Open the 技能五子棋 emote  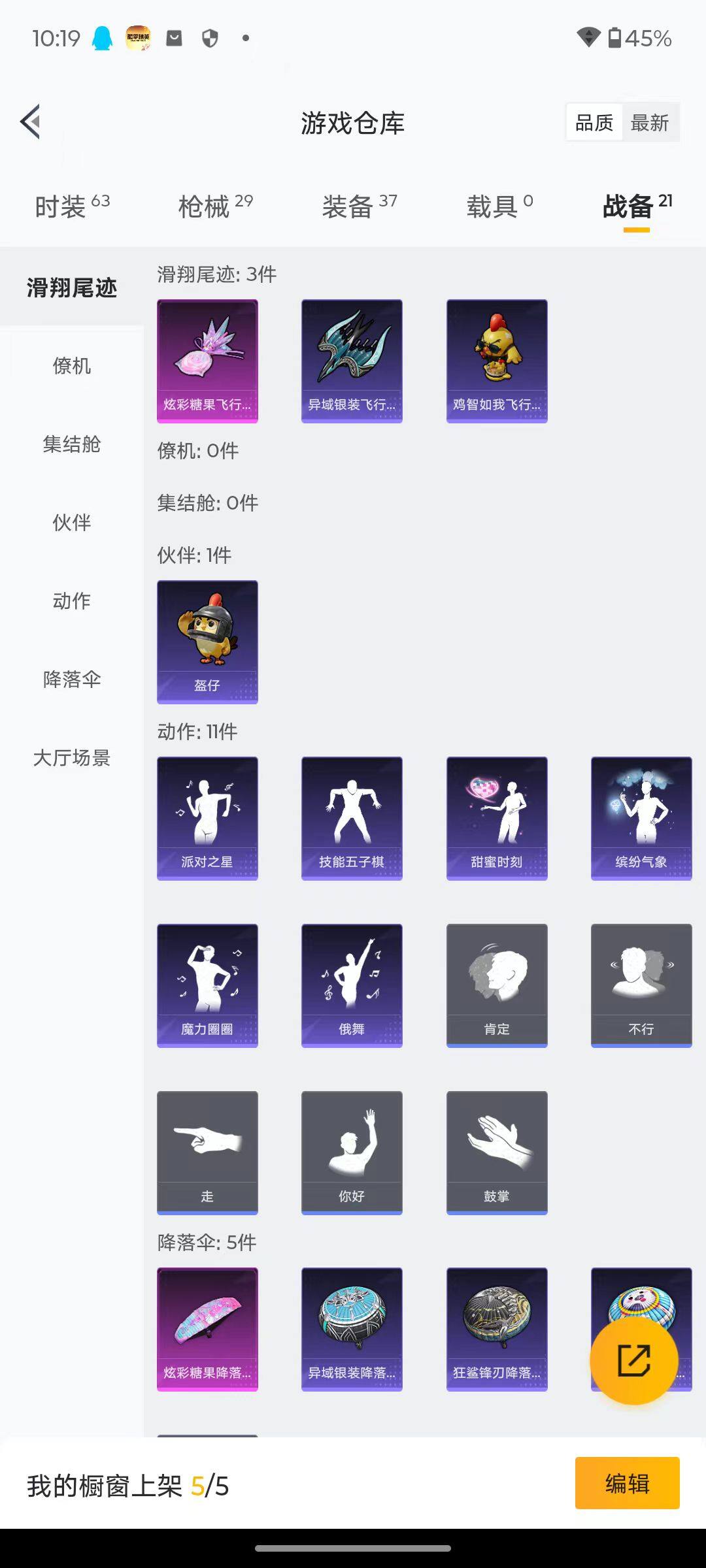click(x=352, y=819)
